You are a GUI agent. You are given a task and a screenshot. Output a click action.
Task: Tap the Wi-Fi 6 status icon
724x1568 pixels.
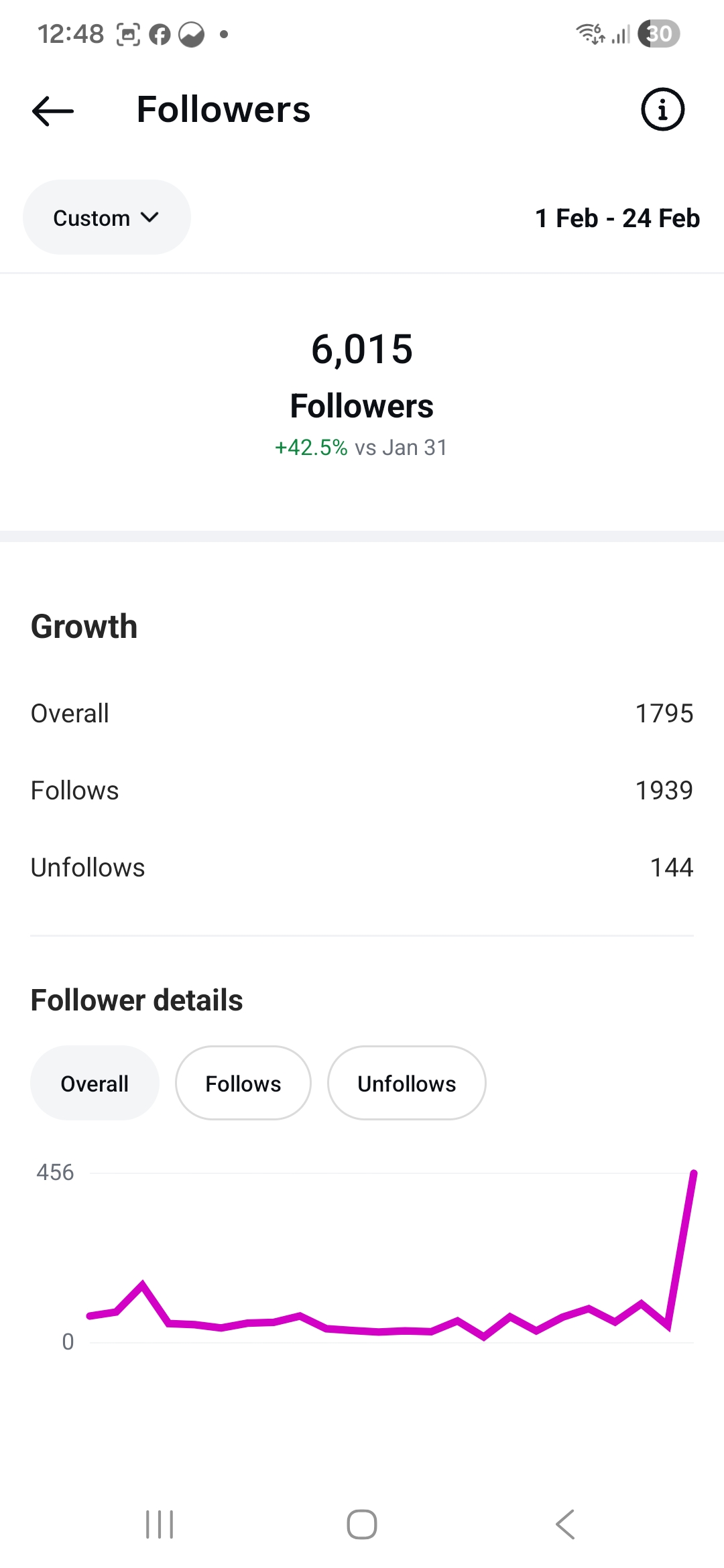[589, 33]
